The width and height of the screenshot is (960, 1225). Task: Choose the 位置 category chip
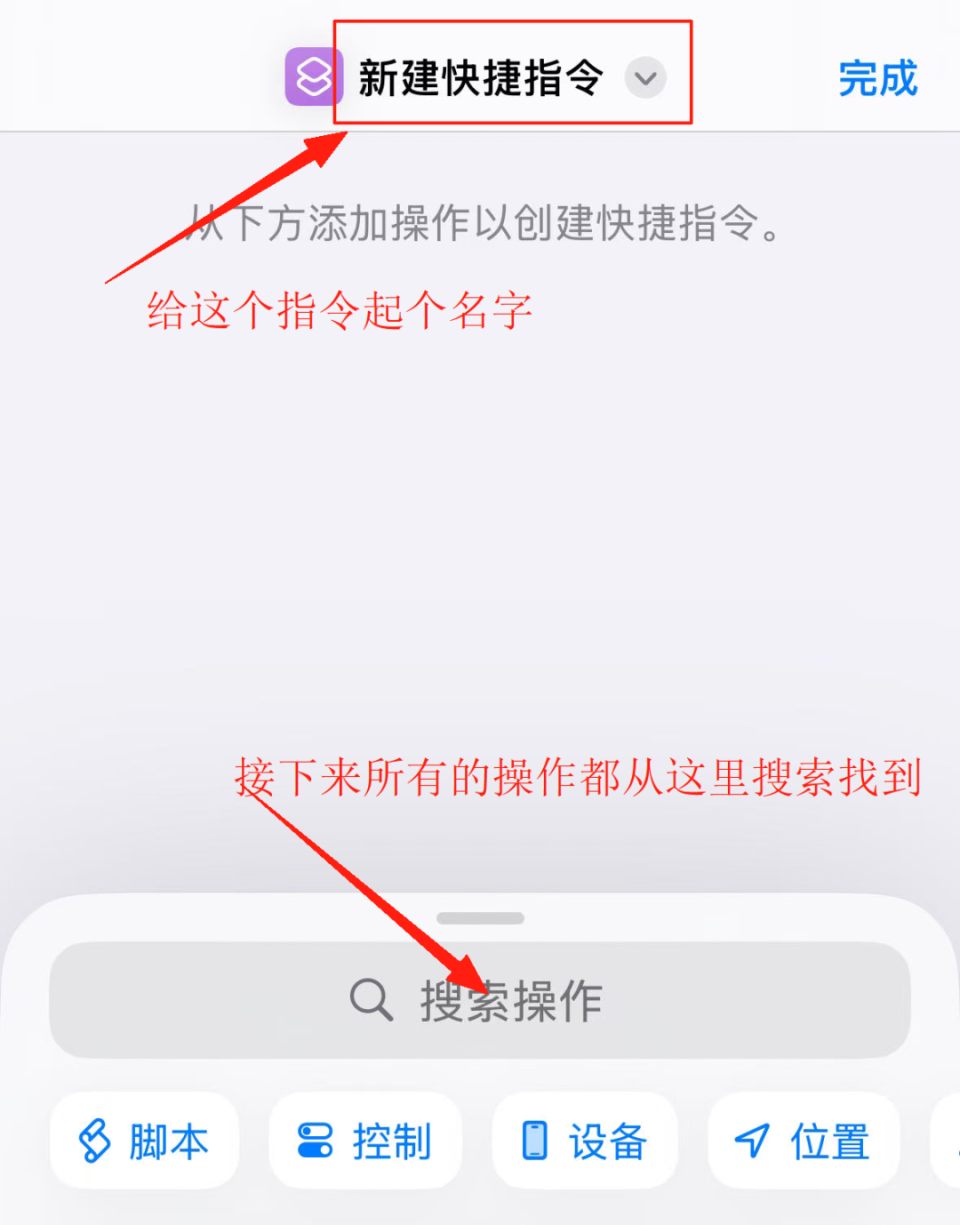click(804, 1140)
